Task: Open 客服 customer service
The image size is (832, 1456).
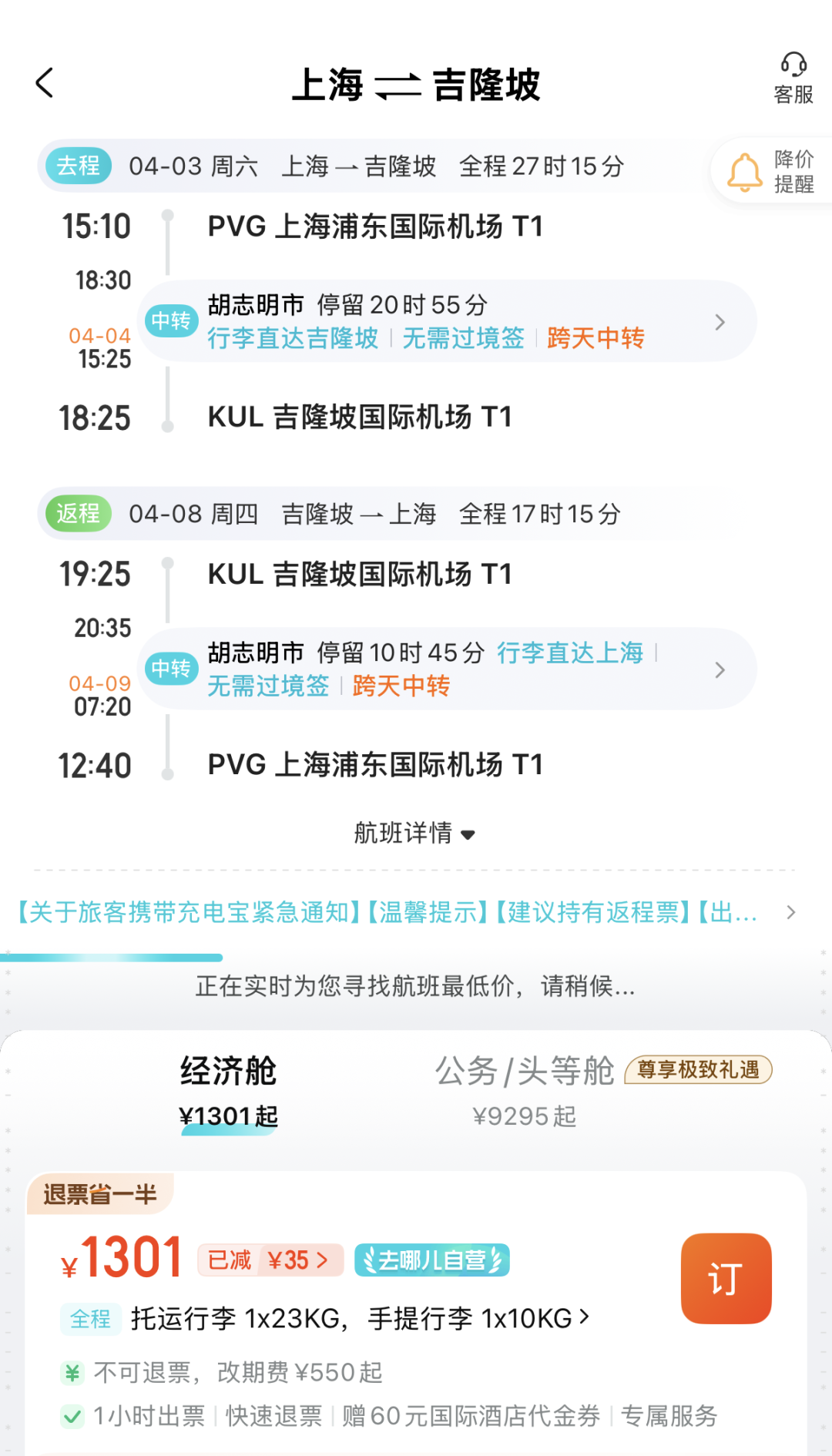Action: click(793, 78)
